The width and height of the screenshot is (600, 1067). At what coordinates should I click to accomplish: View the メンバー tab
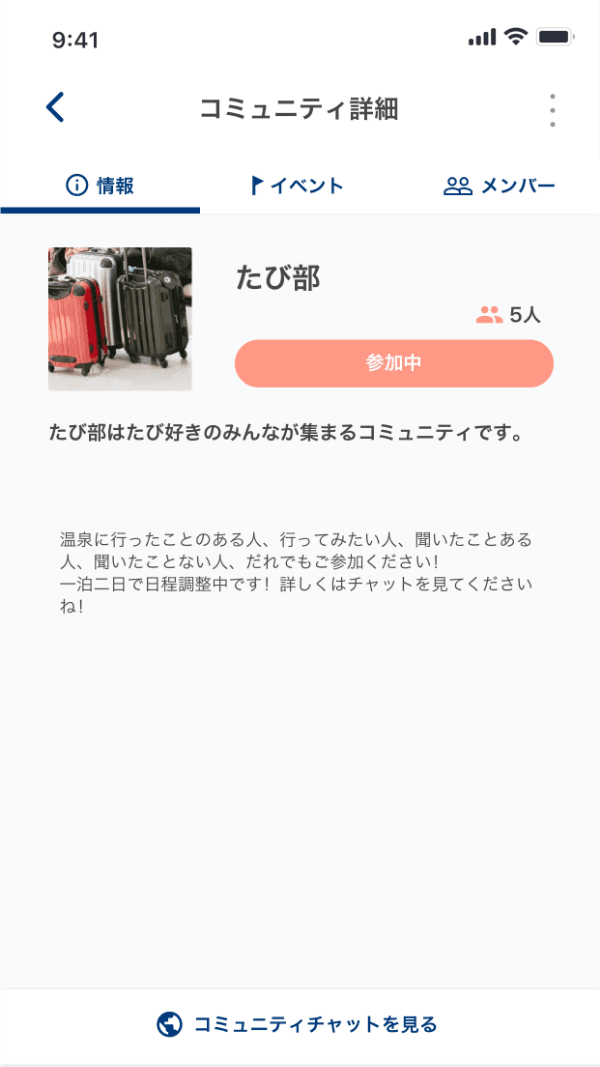(x=499, y=185)
